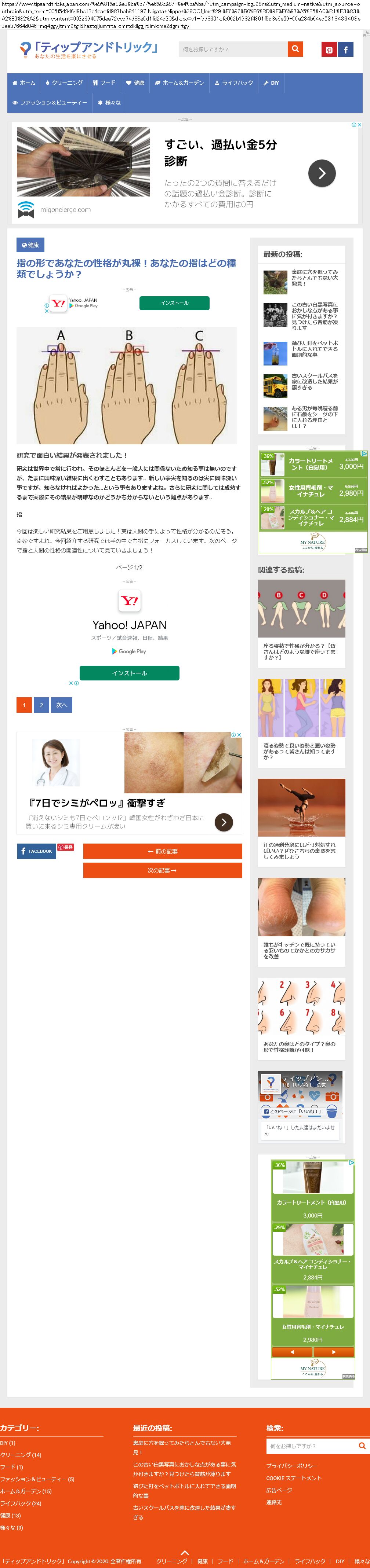
Task: Open the ライフハック category
Action: coord(233,83)
